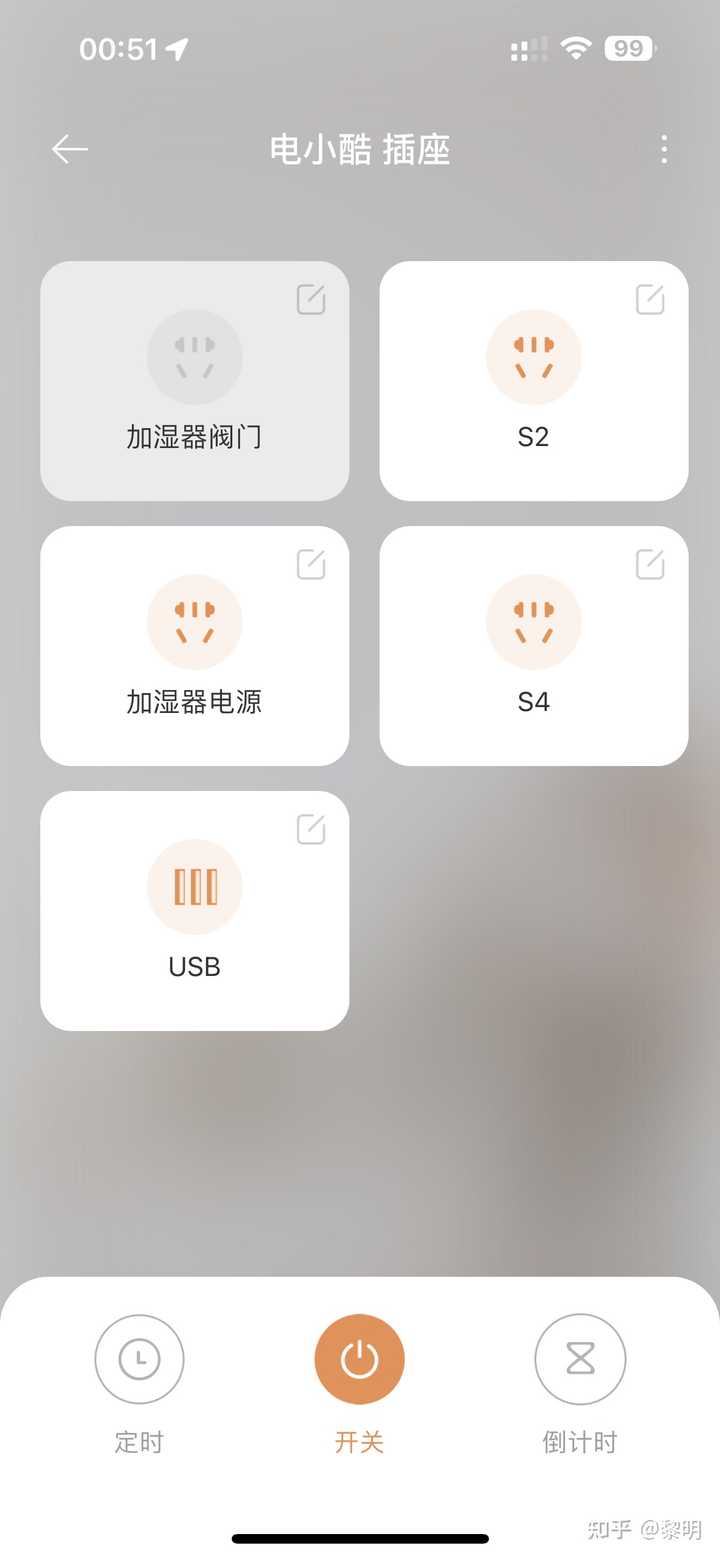Toggle the 加湿器阀门 socket

tap(195, 357)
